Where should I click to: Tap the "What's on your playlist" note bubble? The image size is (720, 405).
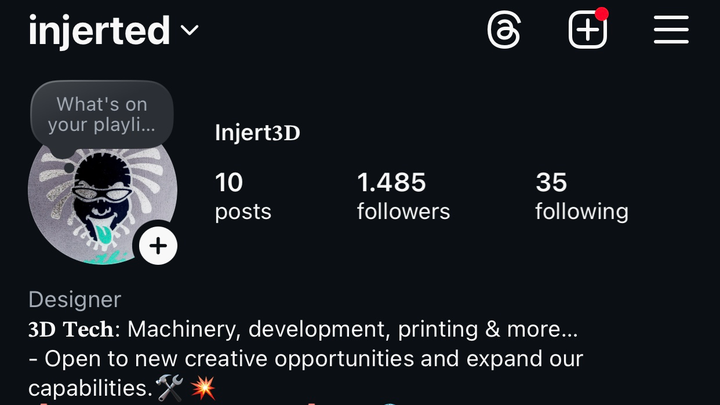pyautogui.click(x=102, y=114)
